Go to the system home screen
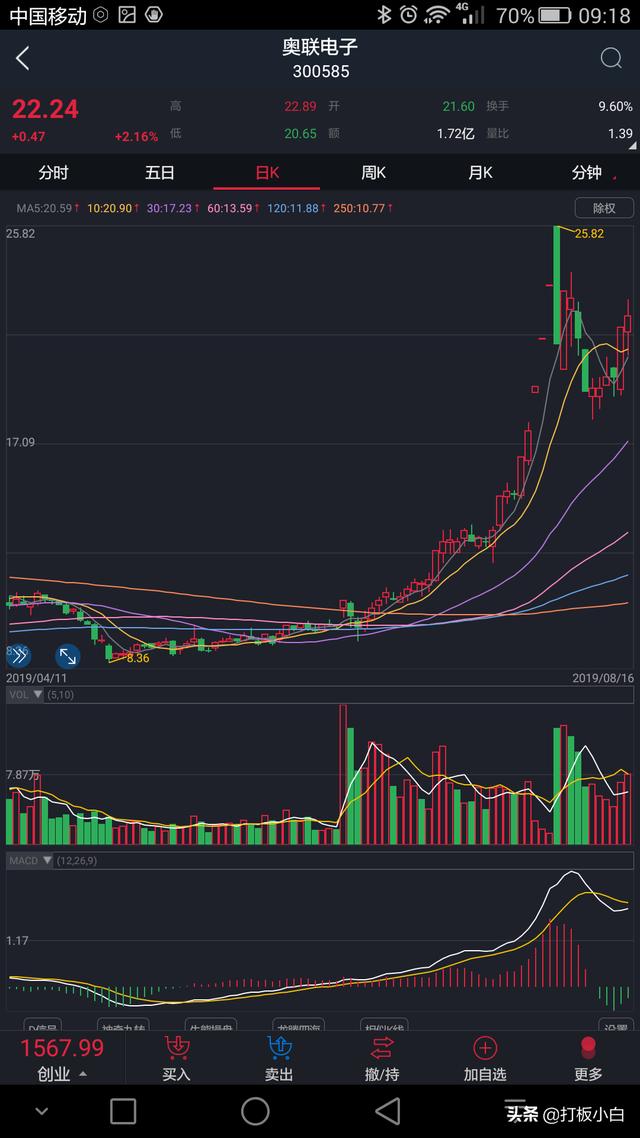Screen dimensions: 640x1138 (255, 1111)
